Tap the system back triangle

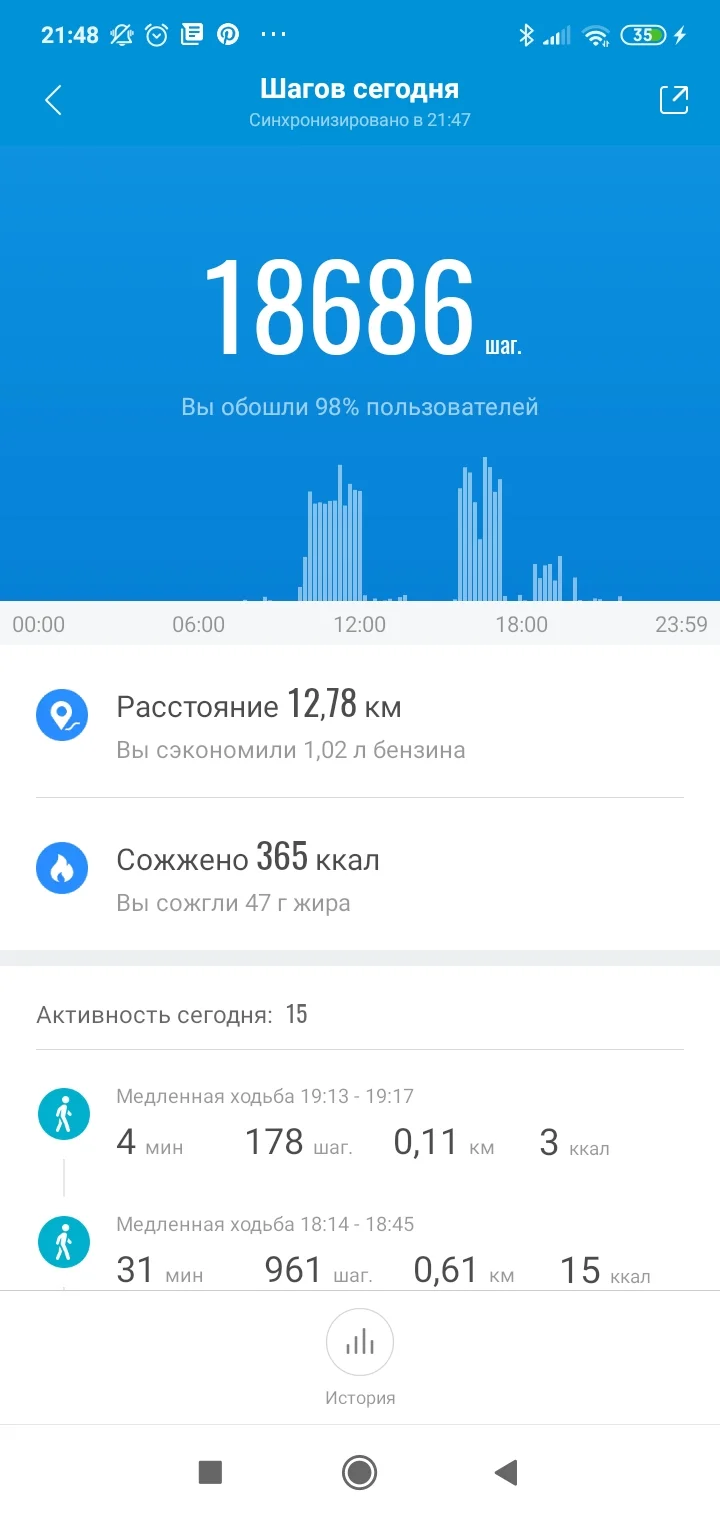click(506, 1472)
